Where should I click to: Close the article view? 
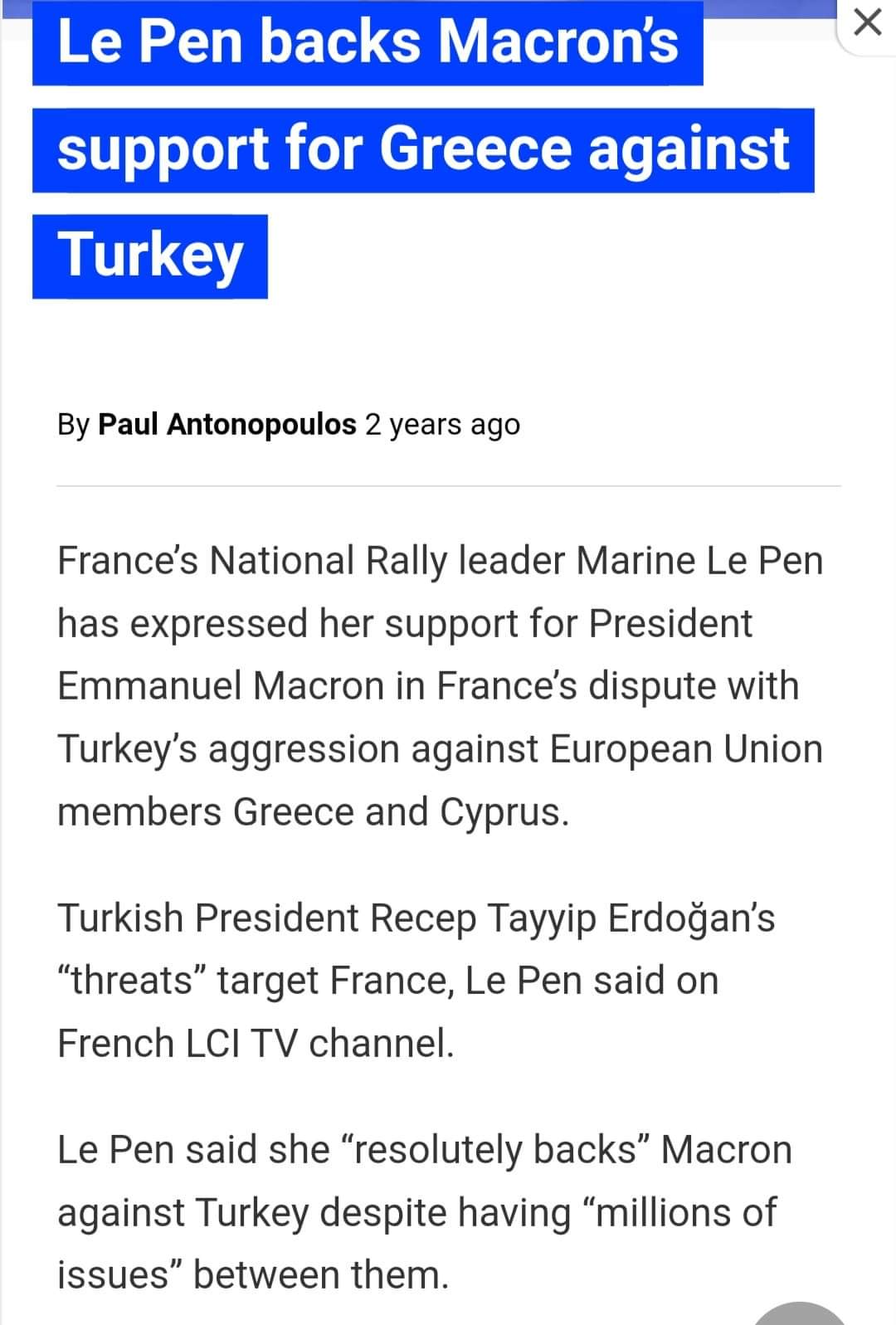(867, 23)
